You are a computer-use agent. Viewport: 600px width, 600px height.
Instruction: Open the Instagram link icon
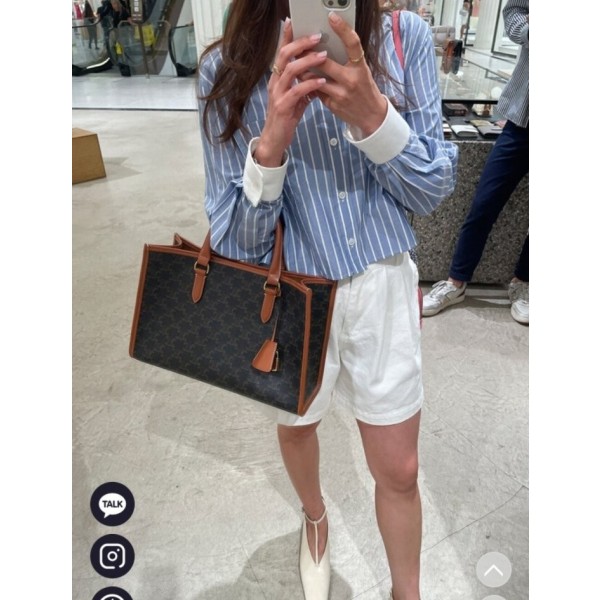(x=112, y=556)
